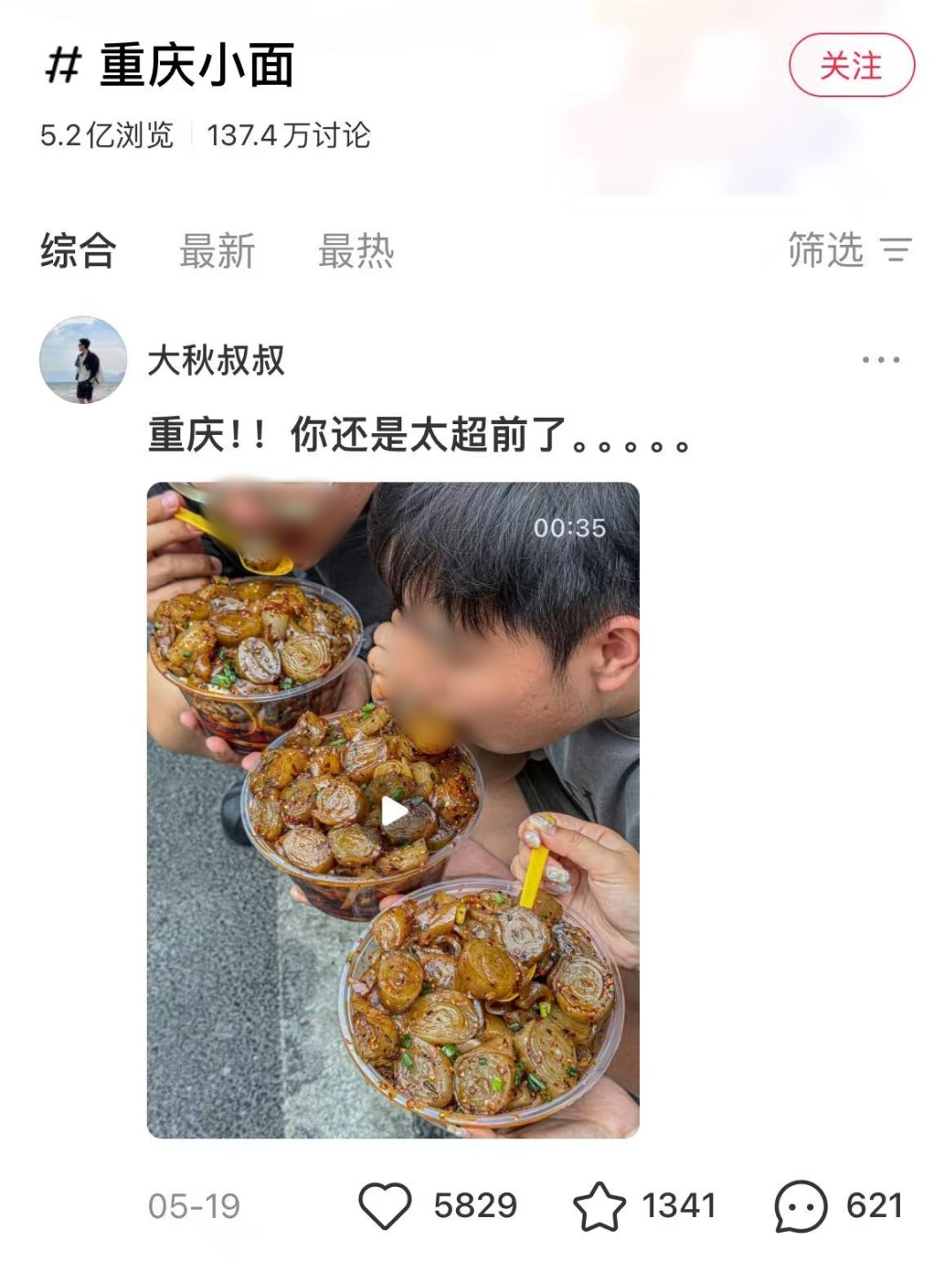
Task: Play the 00:35 food video
Action: 393,810
